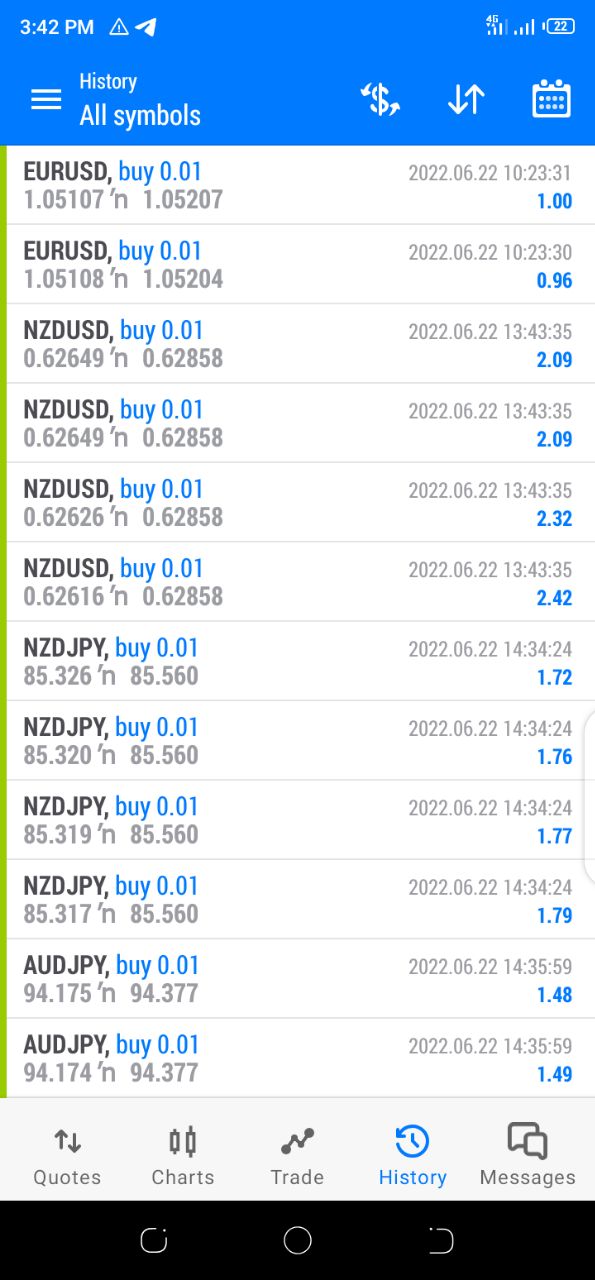
Task: Open the AUDJPY trade with profit 1.49
Action: (x=298, y=1058)
